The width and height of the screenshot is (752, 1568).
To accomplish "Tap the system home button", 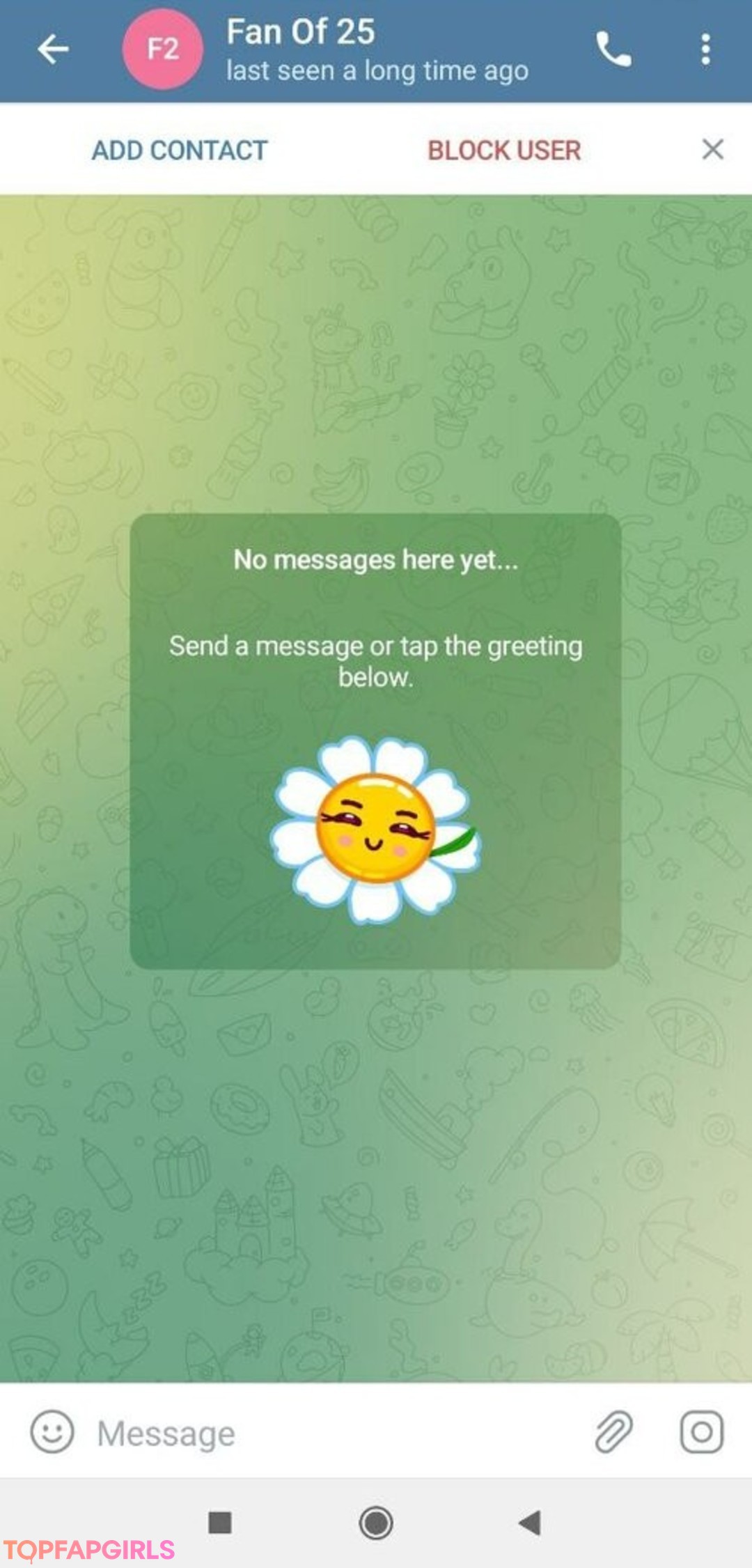I will 376,1522.
